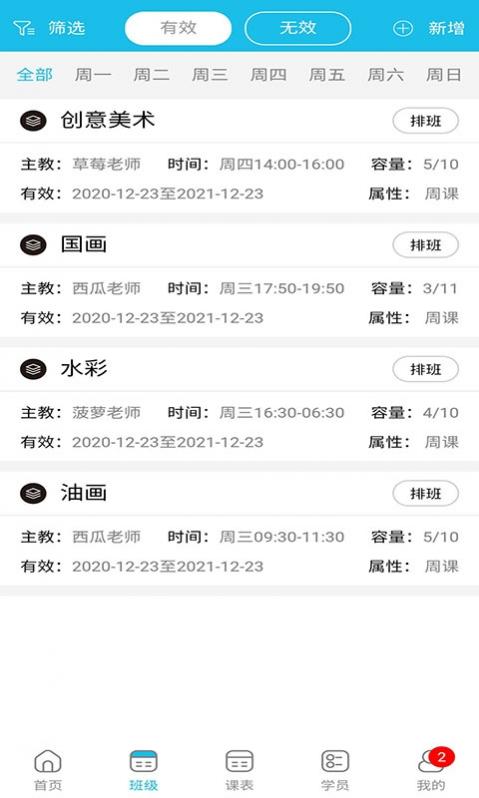Filter classes by 周日
Viewport: 479px width, 798px height.
[444, 75]
